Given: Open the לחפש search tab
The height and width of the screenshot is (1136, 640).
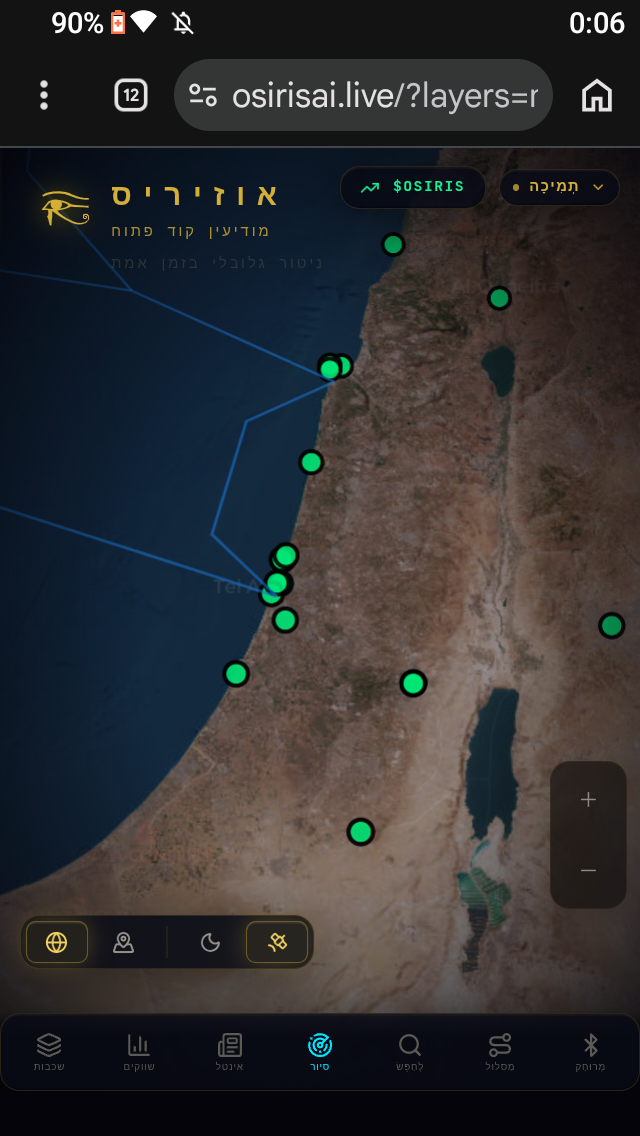Looking at the screenshot, I should pos(410,1052).
